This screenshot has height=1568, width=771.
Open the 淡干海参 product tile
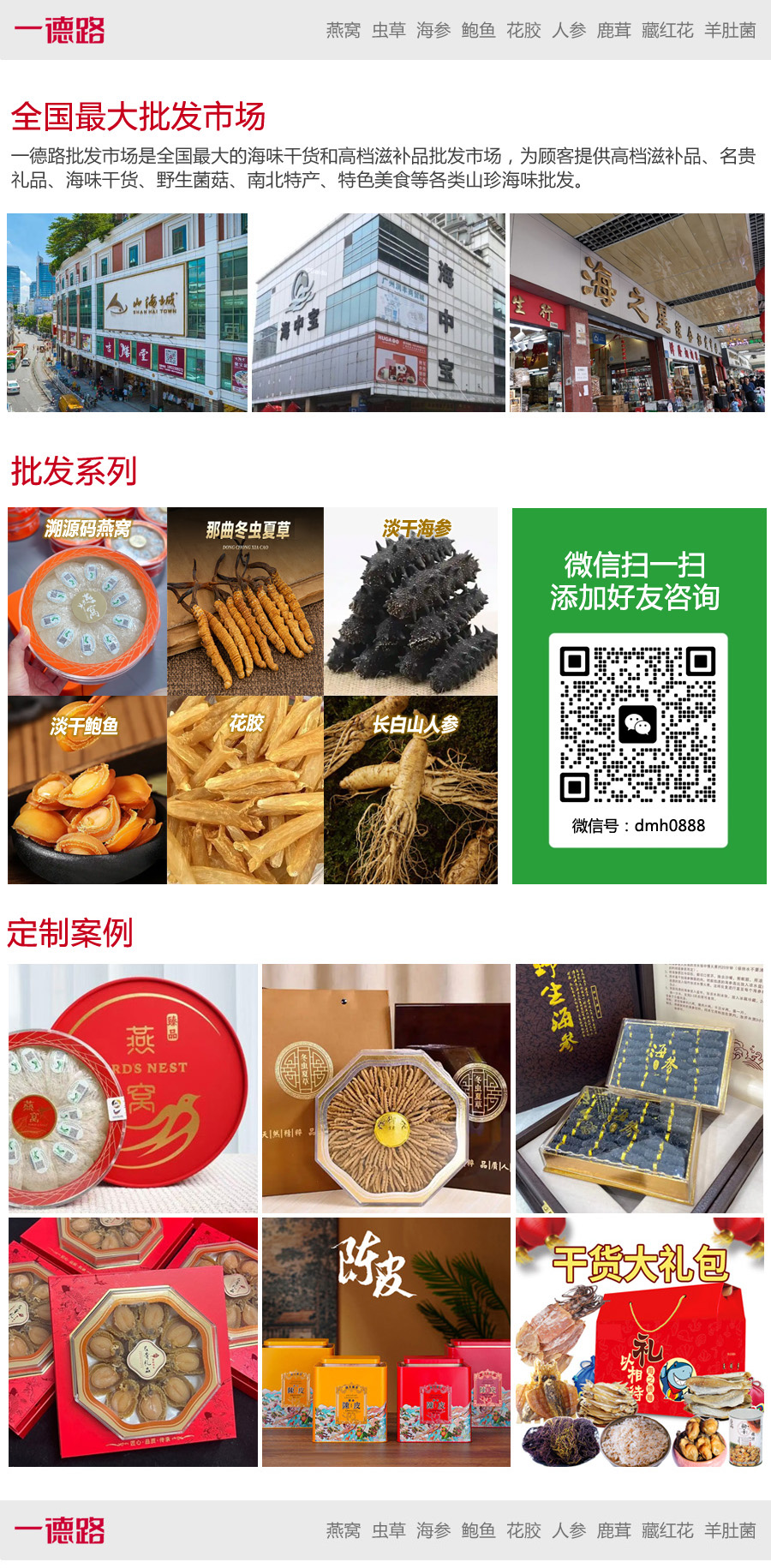click(410, 601)
